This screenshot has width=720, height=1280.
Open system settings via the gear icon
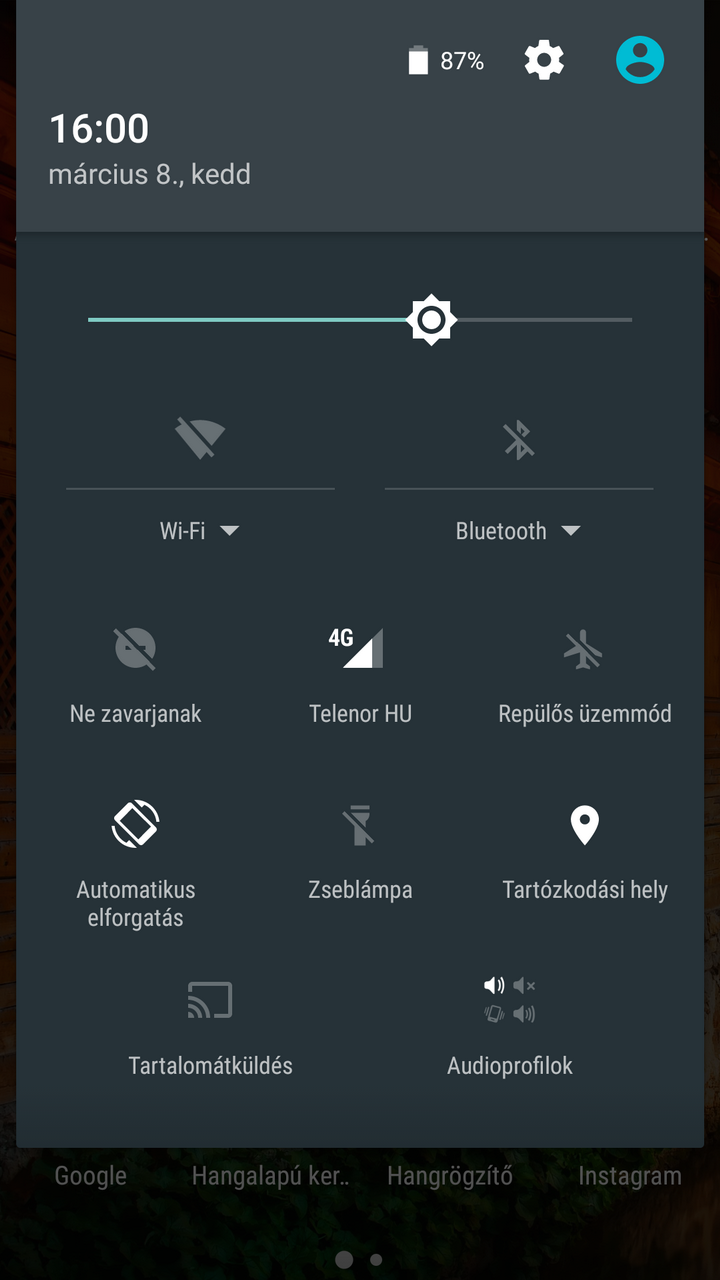(544, 61)
